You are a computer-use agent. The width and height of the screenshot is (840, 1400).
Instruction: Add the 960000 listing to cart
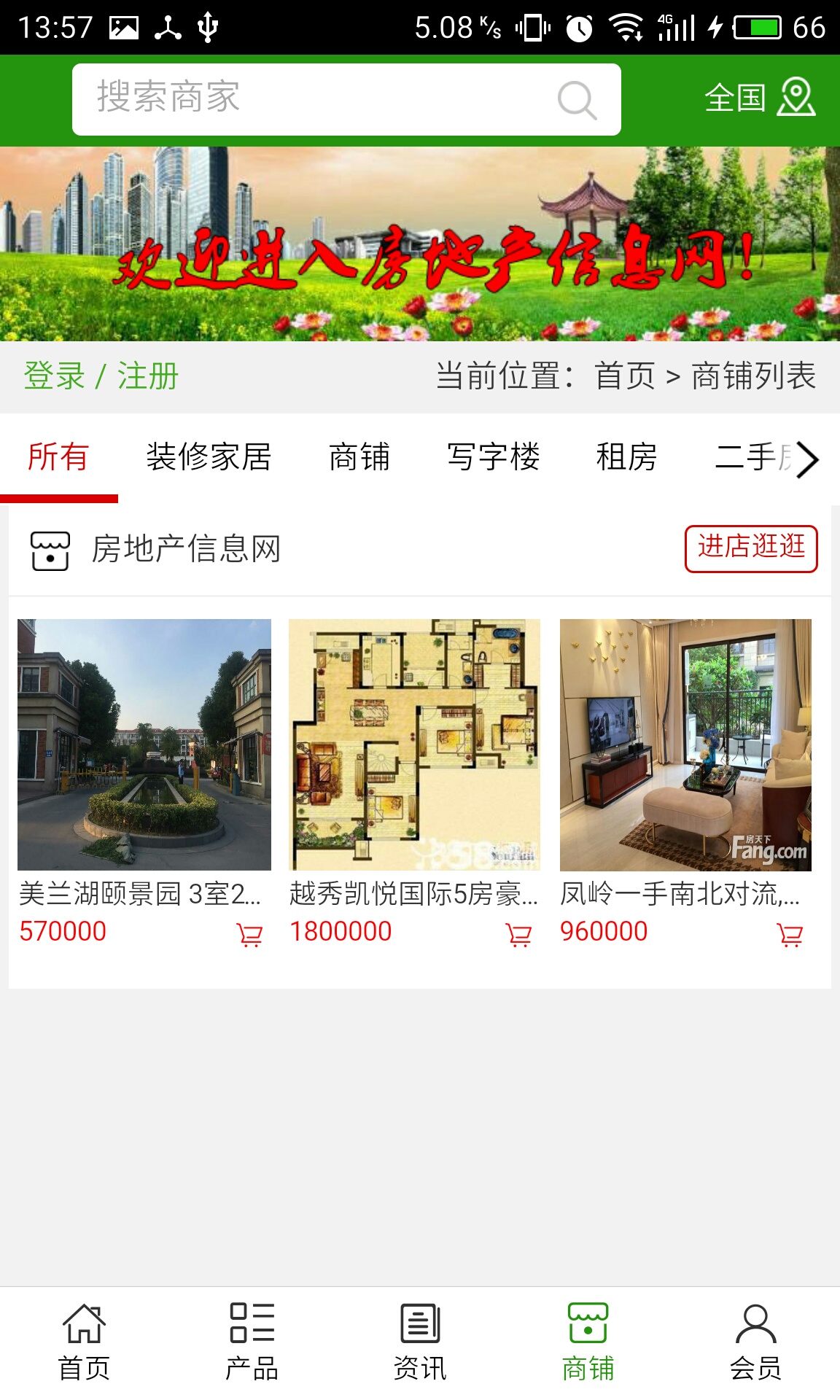click(x=790, y=934)
